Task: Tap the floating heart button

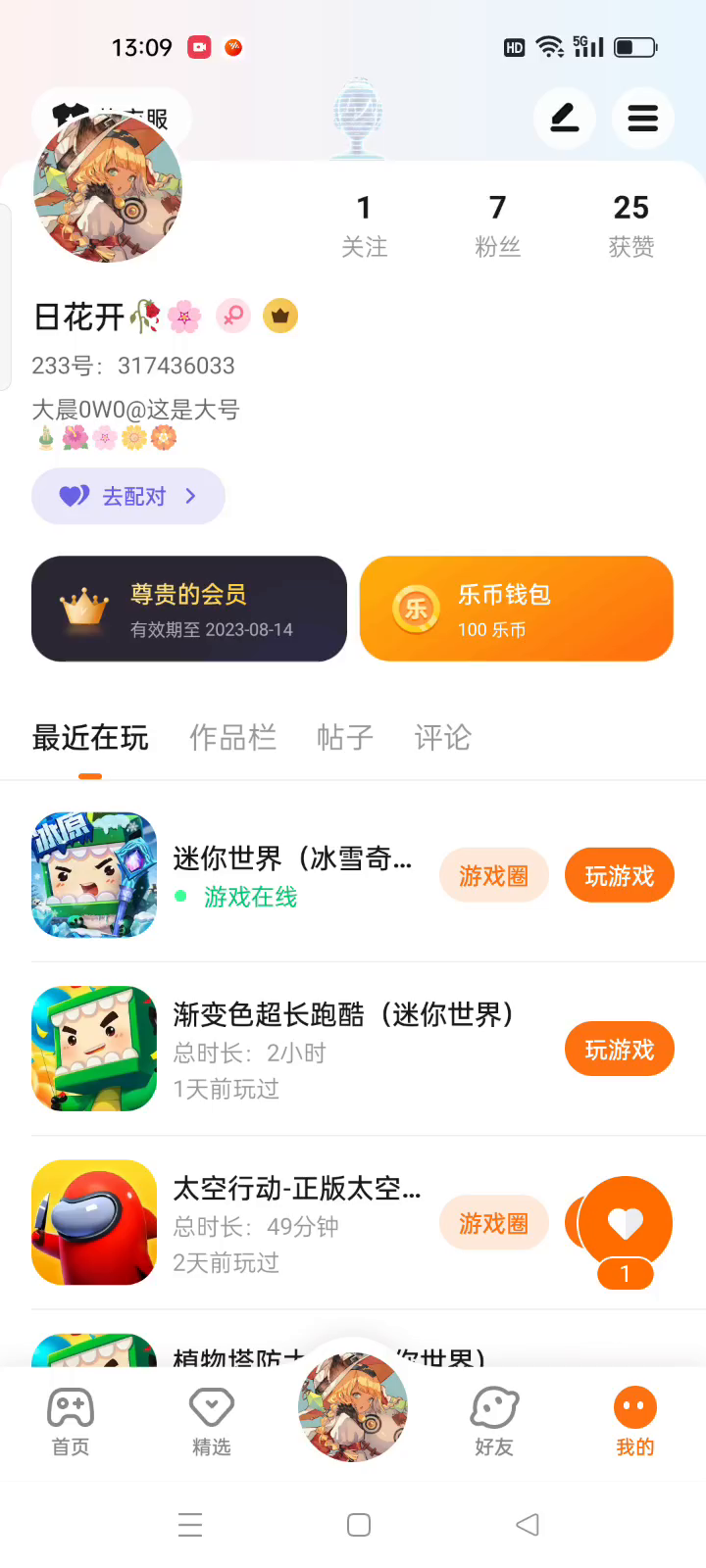Action: (x=625, y=1223)
